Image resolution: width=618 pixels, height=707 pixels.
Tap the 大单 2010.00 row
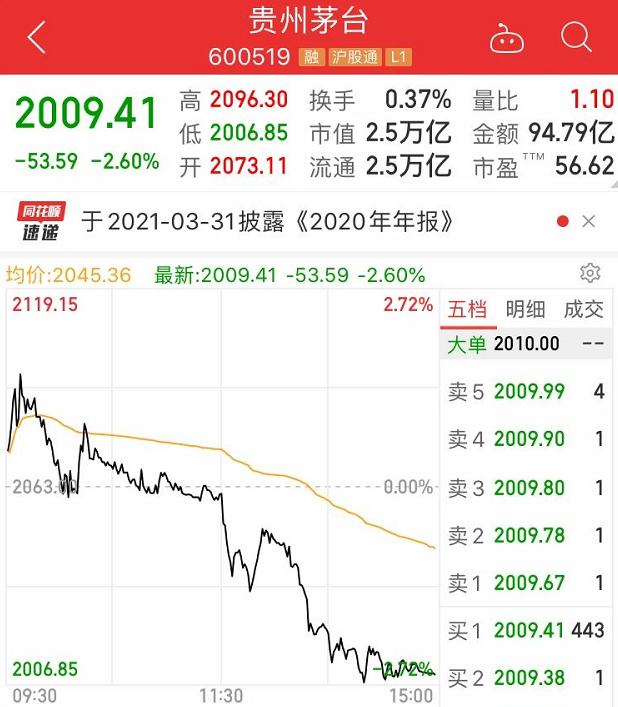(x=526, y=344)
